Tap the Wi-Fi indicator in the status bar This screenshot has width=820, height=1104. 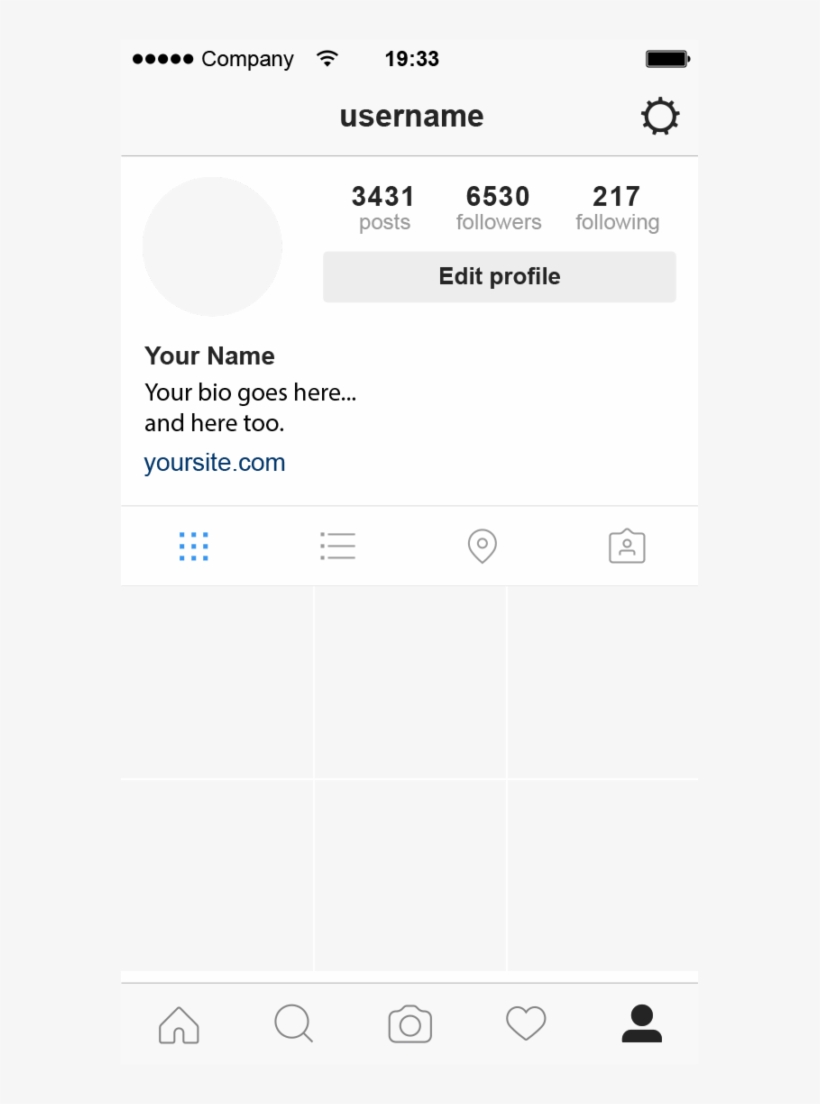coord(327,58)
